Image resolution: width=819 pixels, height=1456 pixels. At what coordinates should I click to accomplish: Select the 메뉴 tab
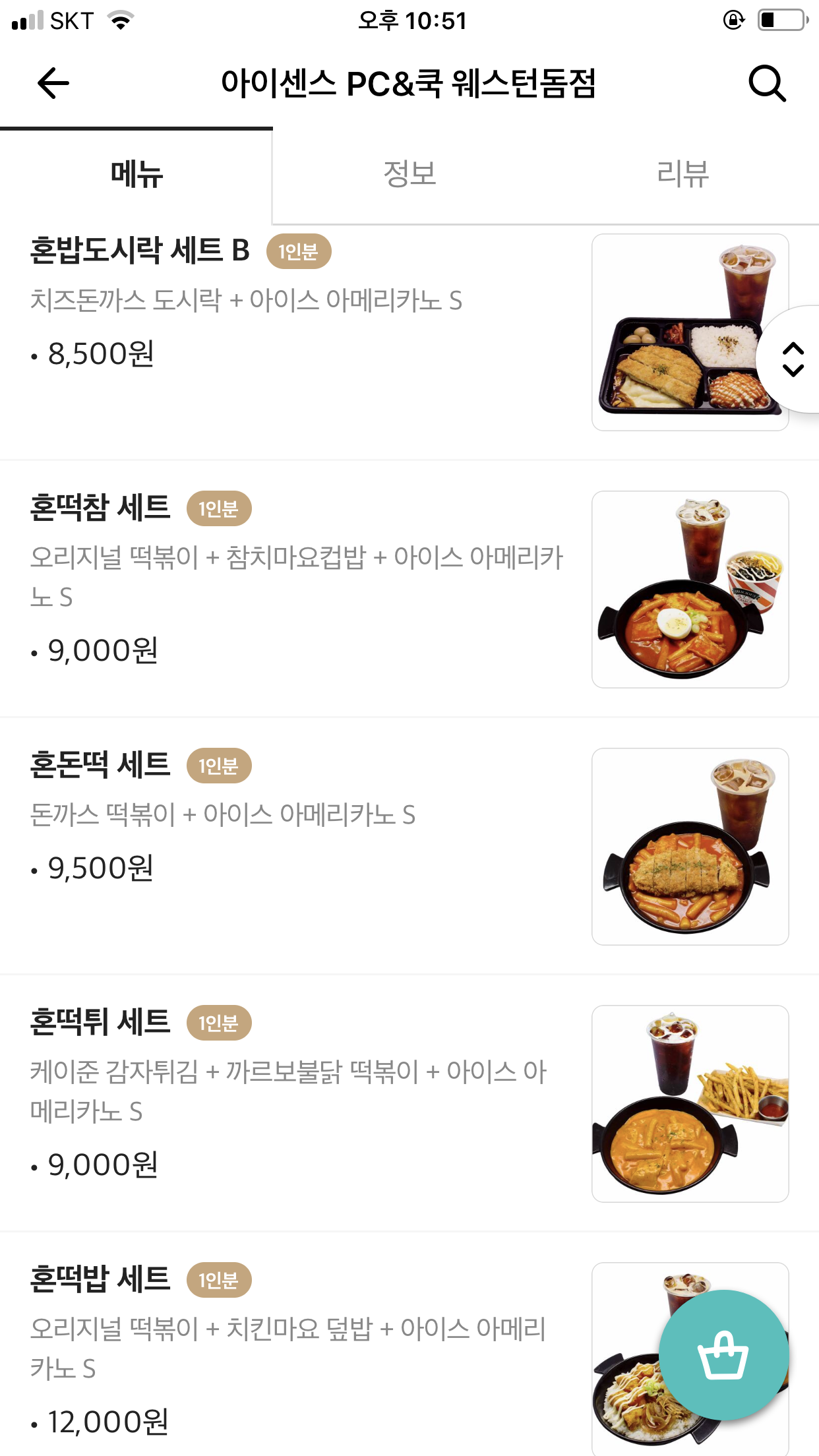click(136, 174)
